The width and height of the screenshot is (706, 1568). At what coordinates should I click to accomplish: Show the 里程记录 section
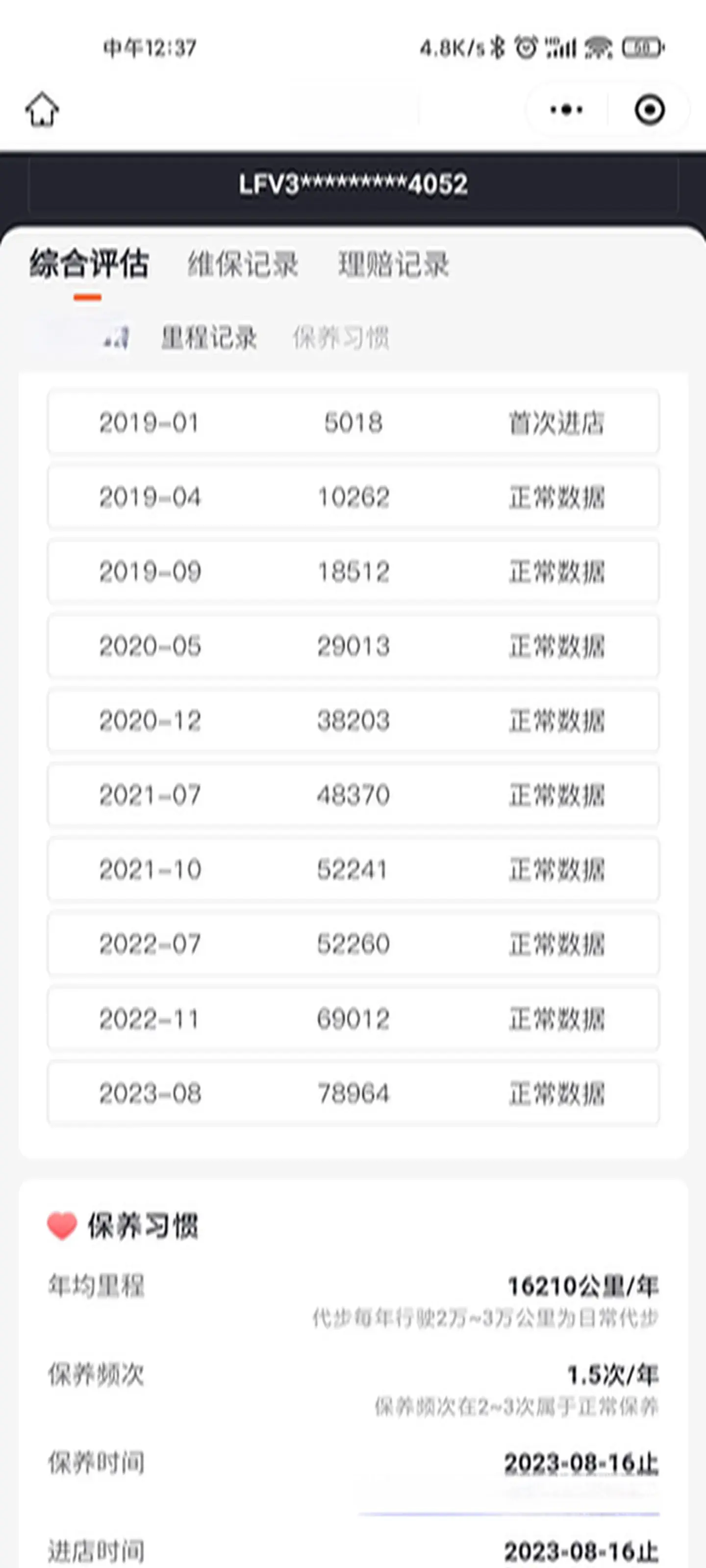click(208, 338)
